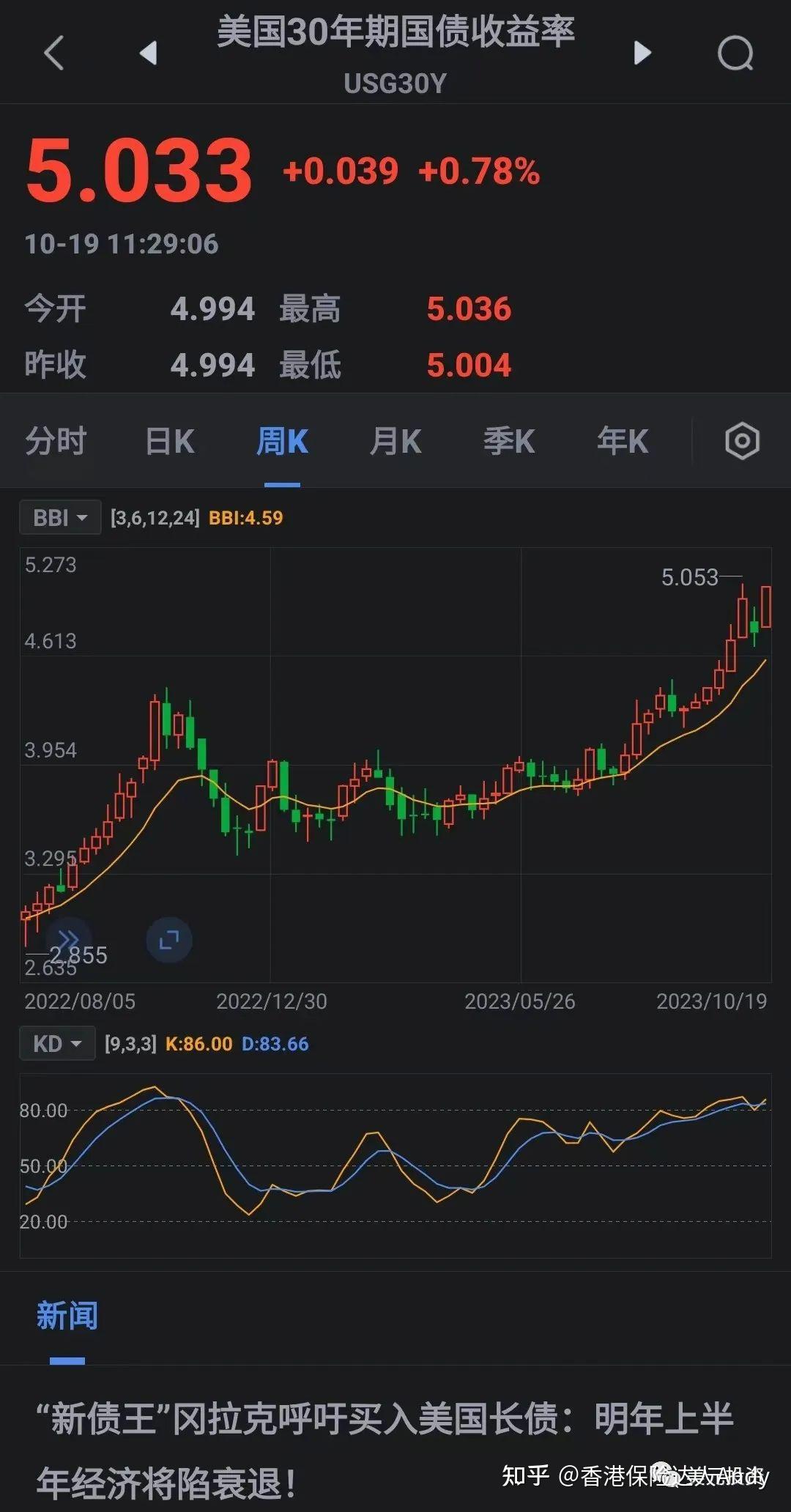
Task: Switch to 日K daily candlestick view
Action: 170,441
